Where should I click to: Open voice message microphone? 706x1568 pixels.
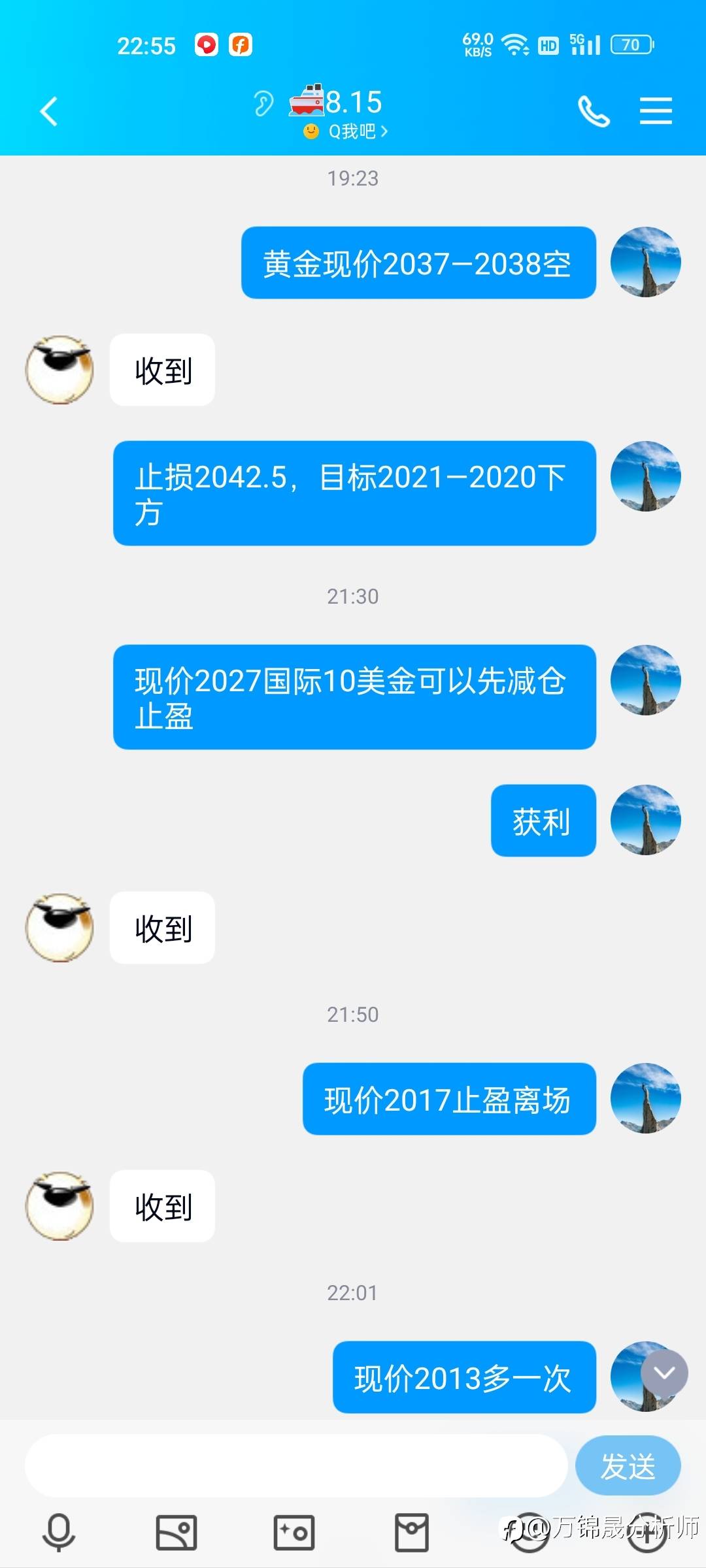click(x=59, y=1532)
